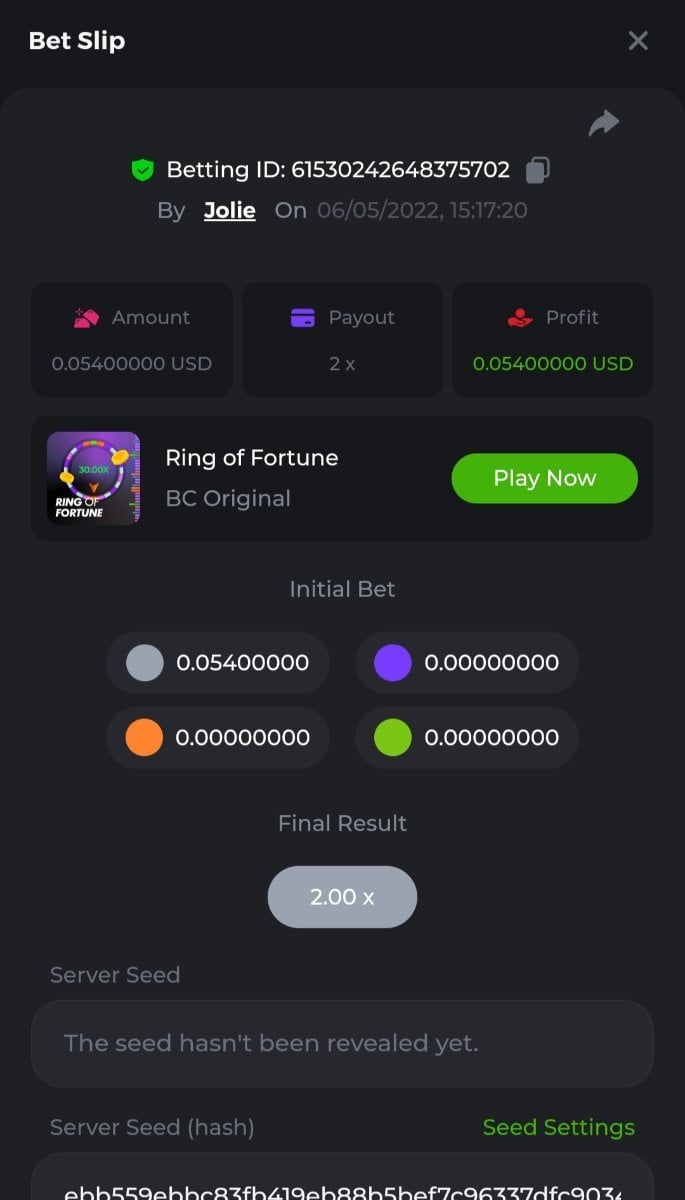This screenshot has height=1200, width=685.
Task: Share this bet slip
Action: point(604,124)
